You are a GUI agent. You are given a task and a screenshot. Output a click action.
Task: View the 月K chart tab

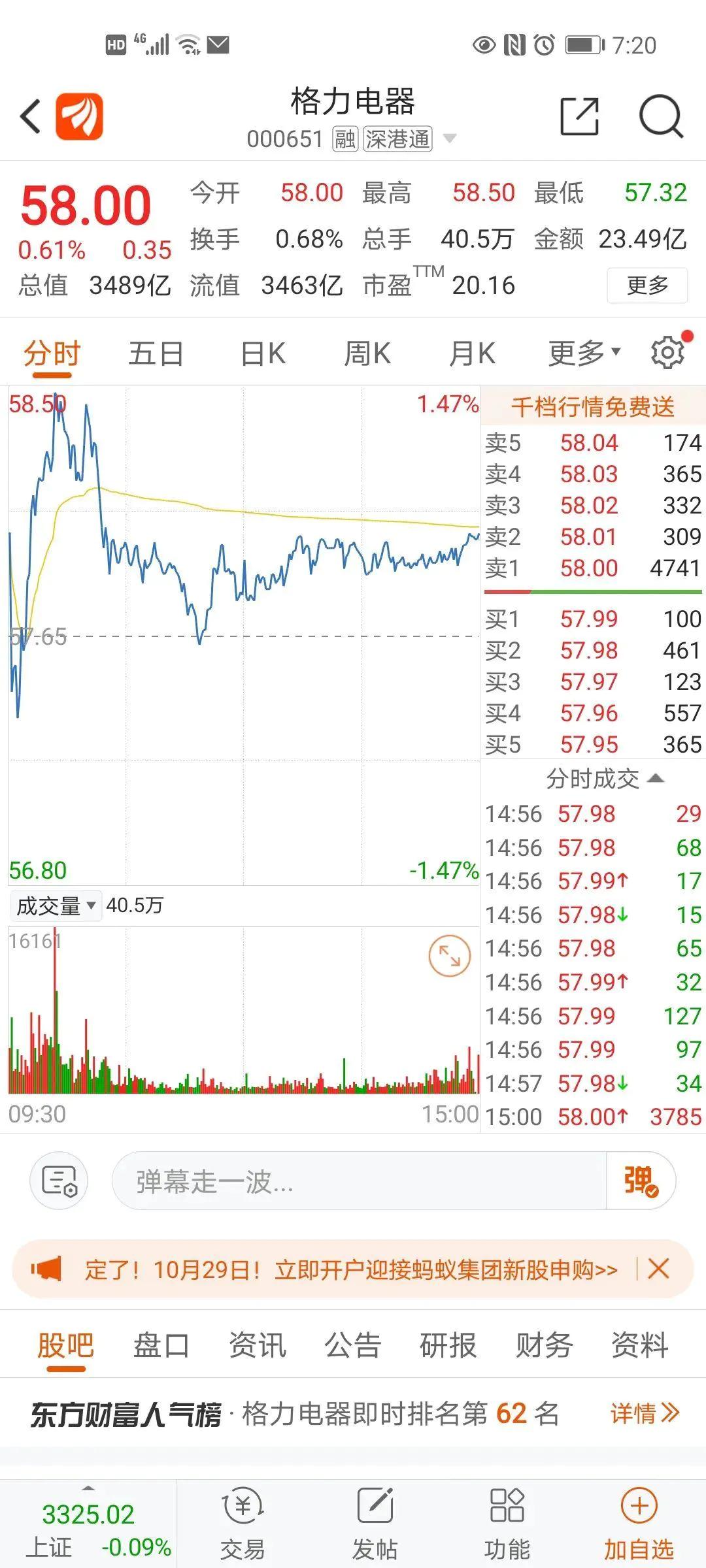[472, 353]
